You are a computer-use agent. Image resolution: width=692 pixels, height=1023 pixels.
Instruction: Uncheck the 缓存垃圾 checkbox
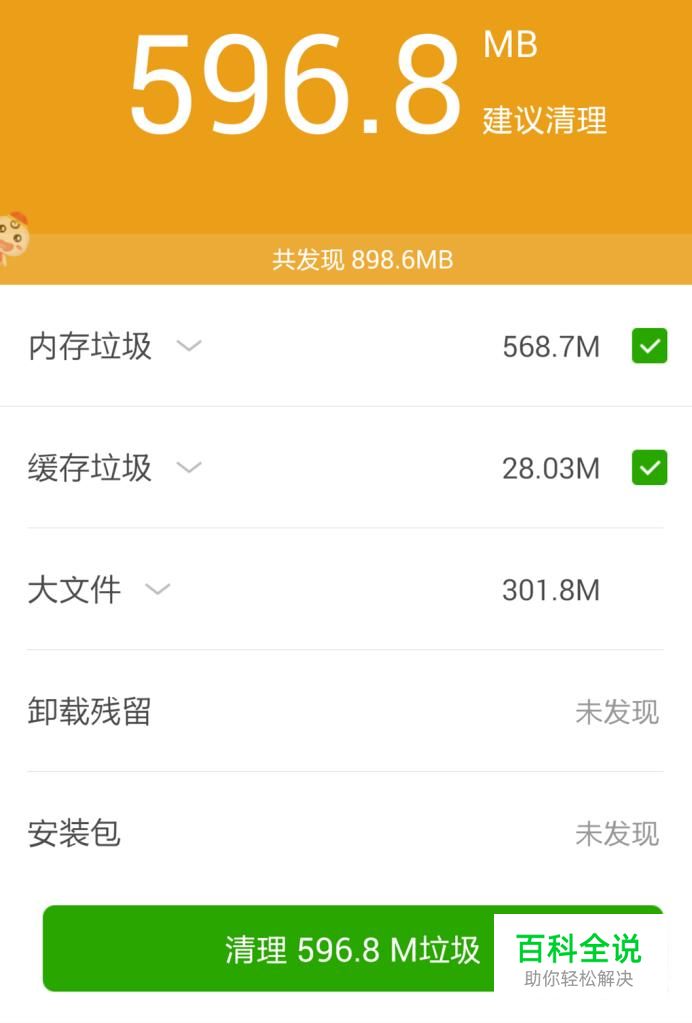click(x=649, y=467)
